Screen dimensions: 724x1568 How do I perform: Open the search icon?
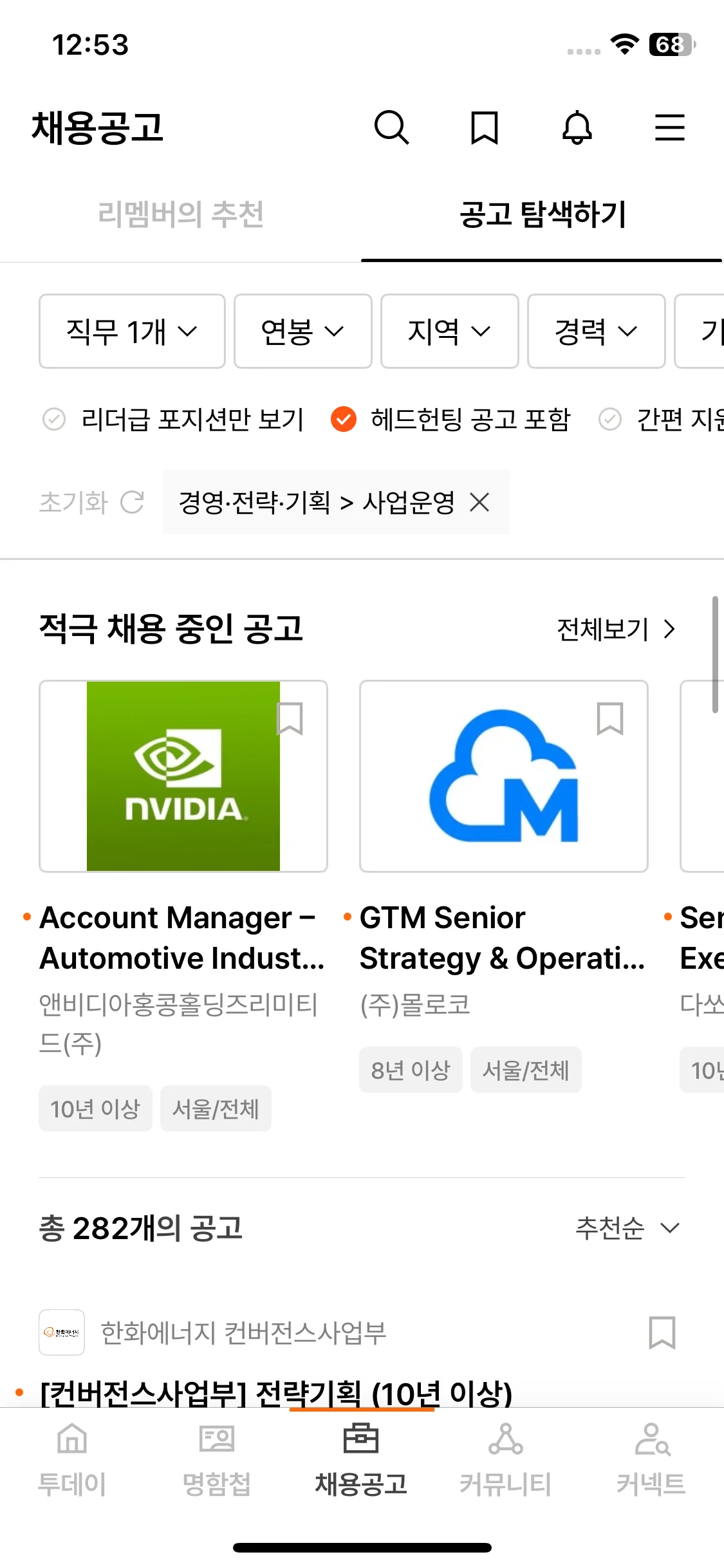(x=391, y=127)
